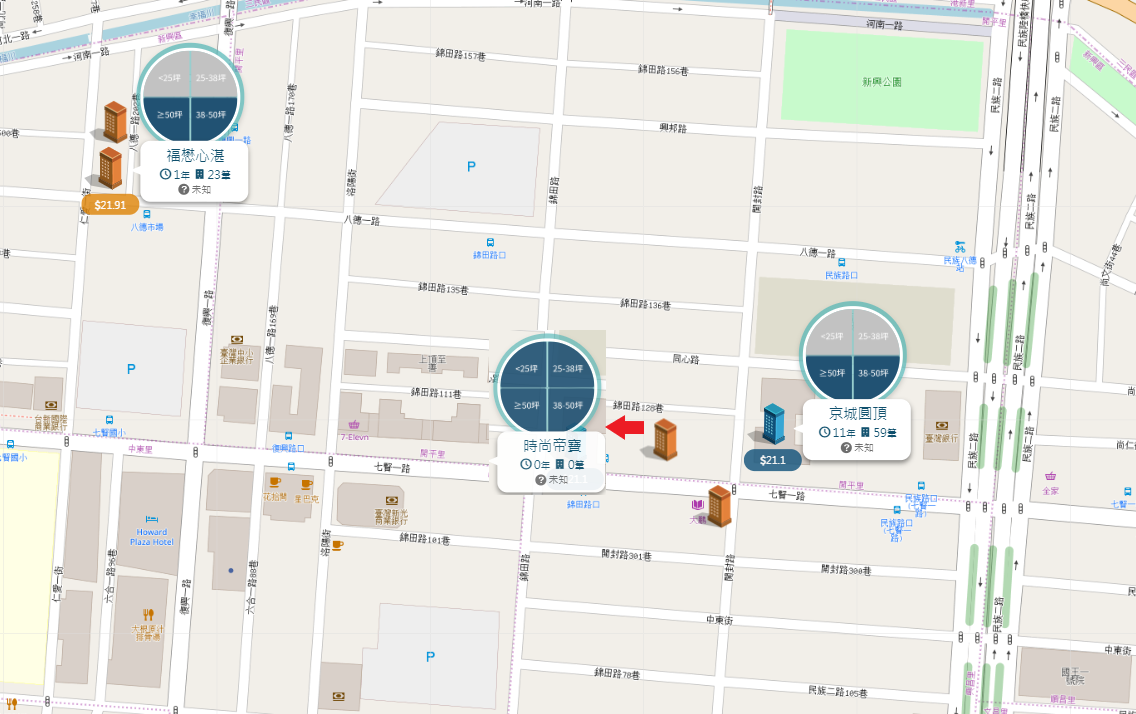Open the 福懋心湛 property info card
Viewport: 1136px width, 714px height.
coord(195,171)
